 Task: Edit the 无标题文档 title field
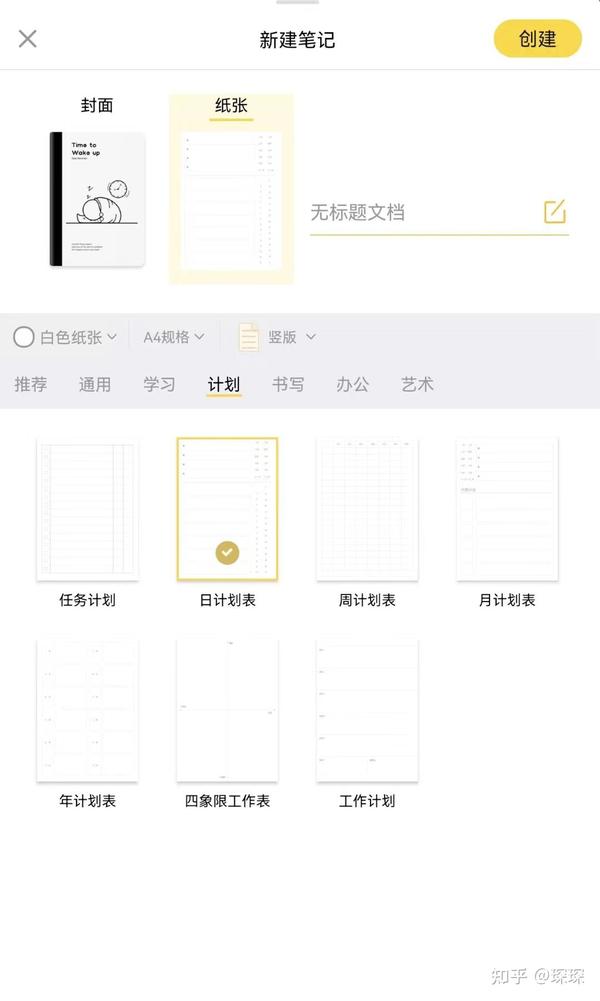click(x=439, y=213)
